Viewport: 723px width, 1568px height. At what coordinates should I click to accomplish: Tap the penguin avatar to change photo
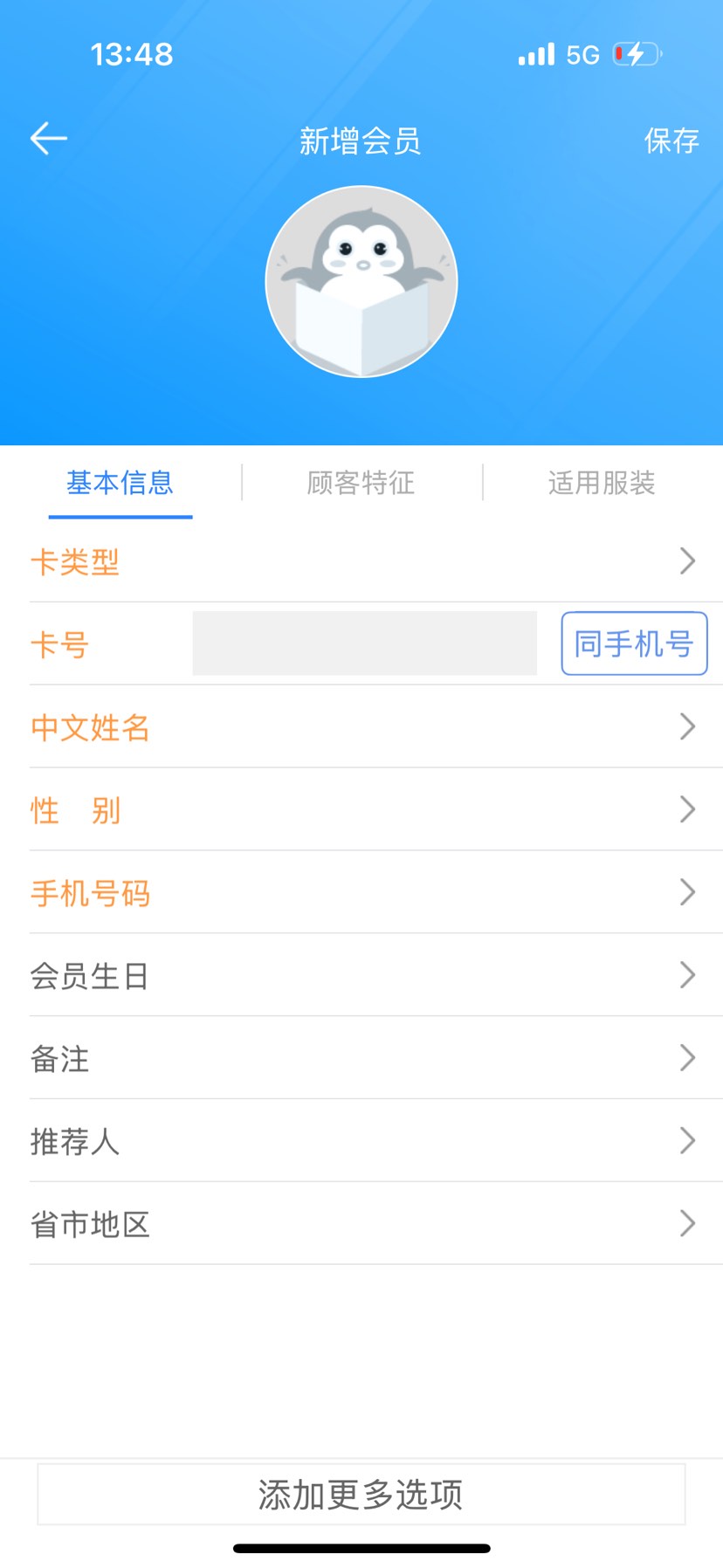click(361, 281)
